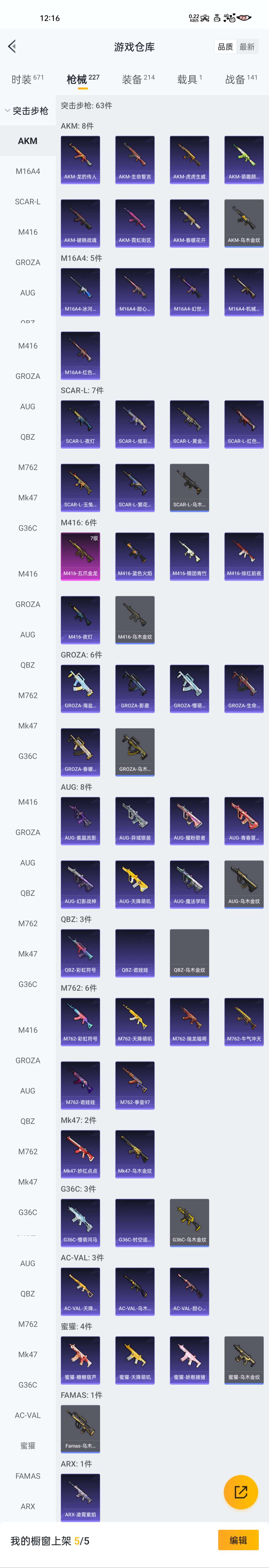Open the 载具 tab

tap(189, 79)
